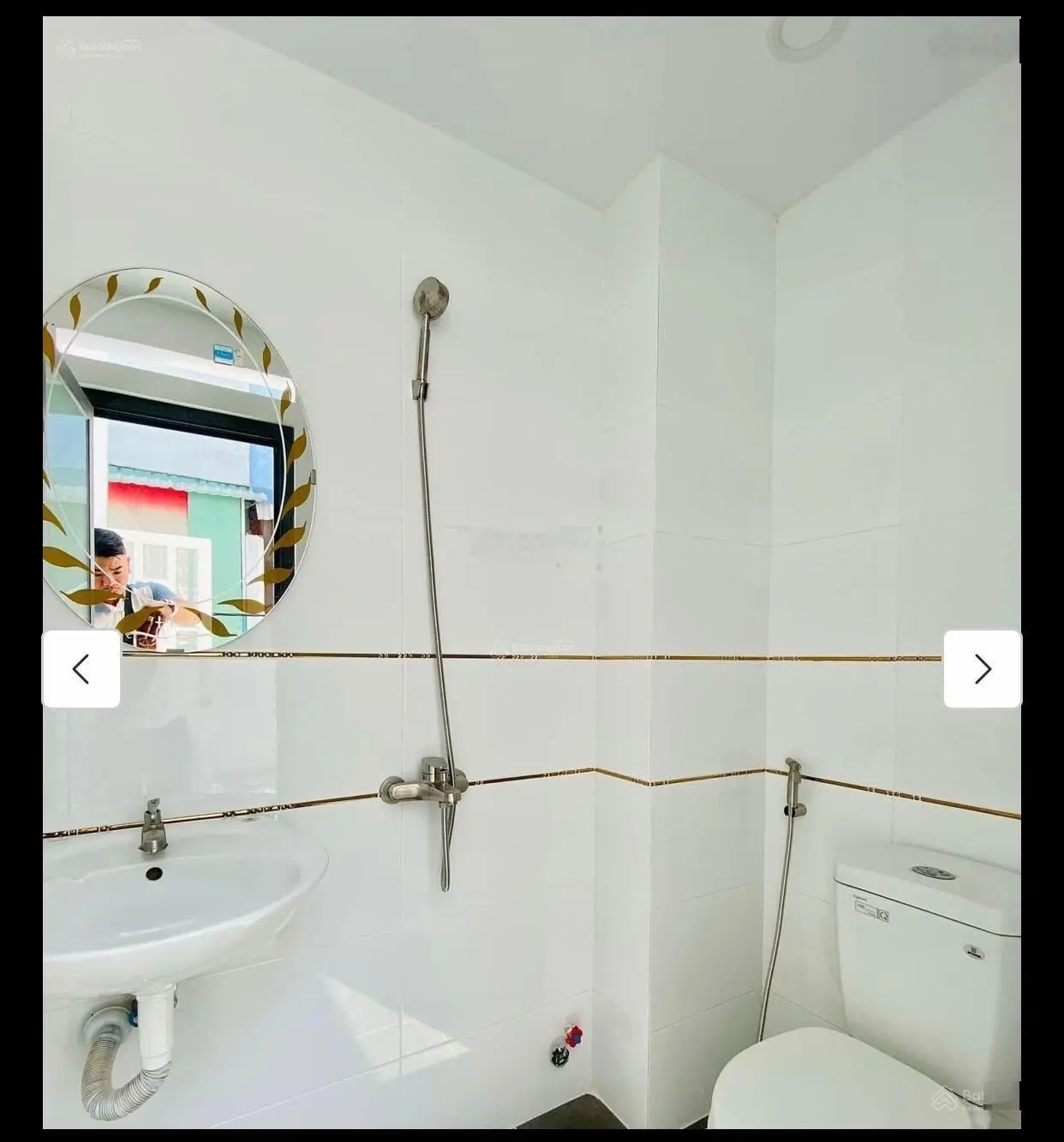
Task: Go to the next photo
Action: pos(982,669)
